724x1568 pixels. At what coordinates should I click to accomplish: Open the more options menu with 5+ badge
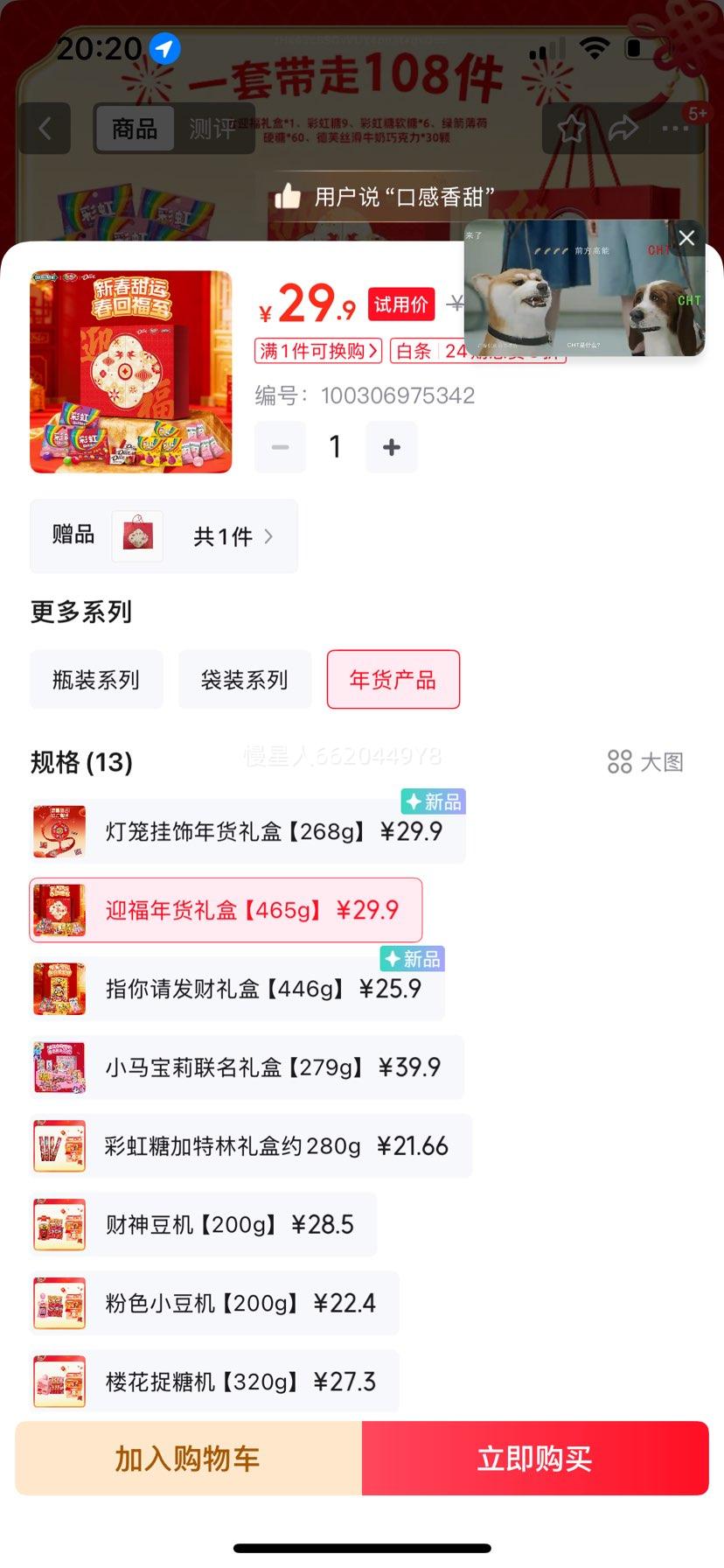(x=675, y=128)
